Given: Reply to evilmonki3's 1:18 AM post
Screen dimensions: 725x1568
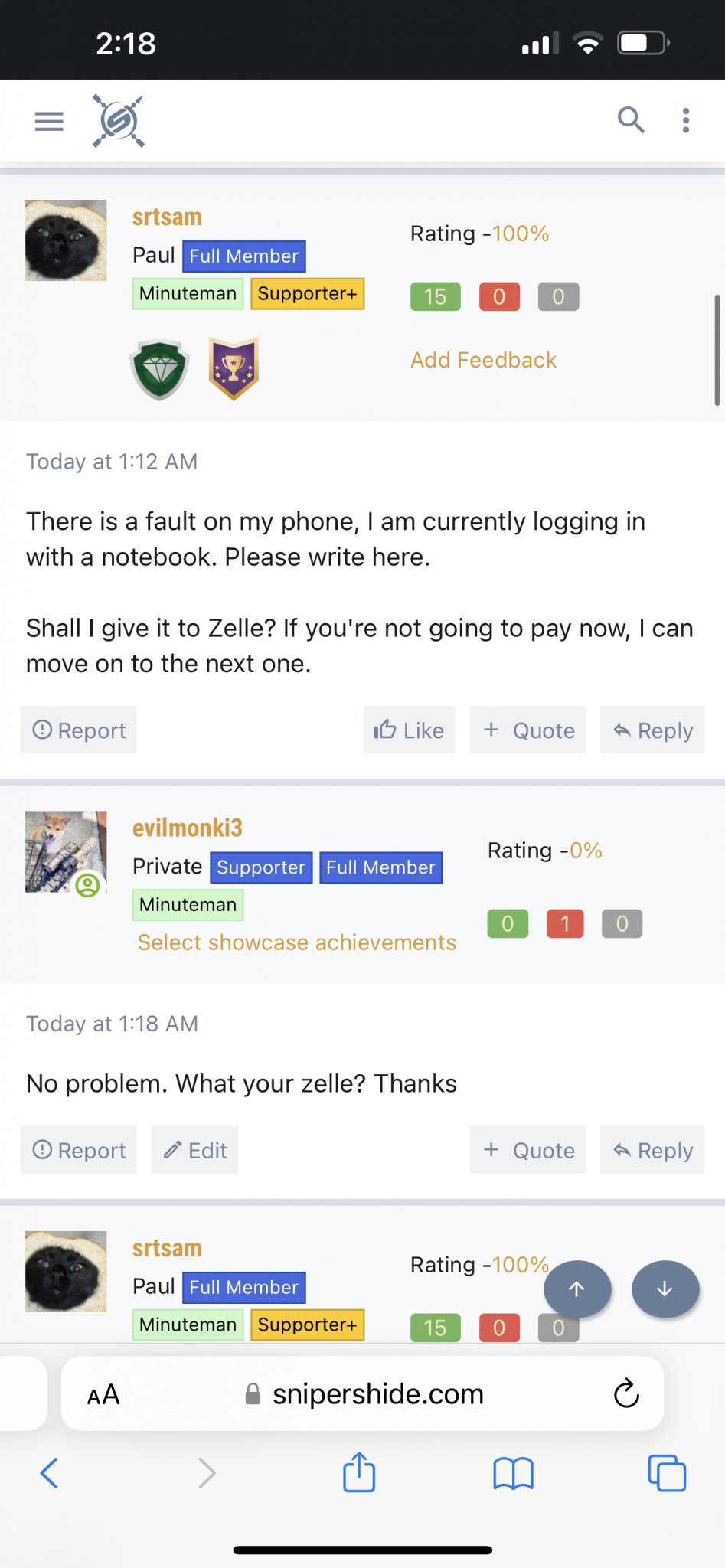Looking at the screenshot, I should [x=652, y=1150].
